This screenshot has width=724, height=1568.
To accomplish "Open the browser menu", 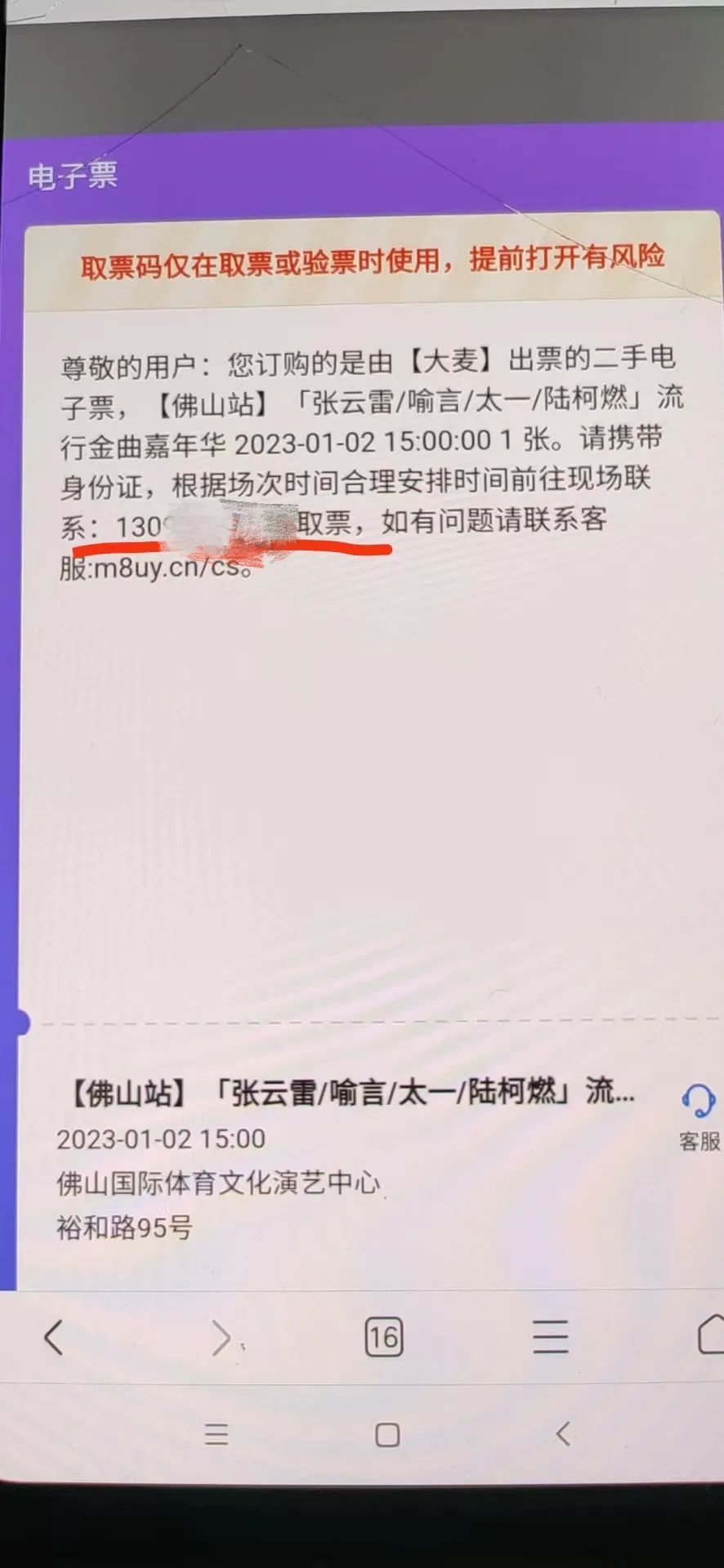I will click(550, 1337).
